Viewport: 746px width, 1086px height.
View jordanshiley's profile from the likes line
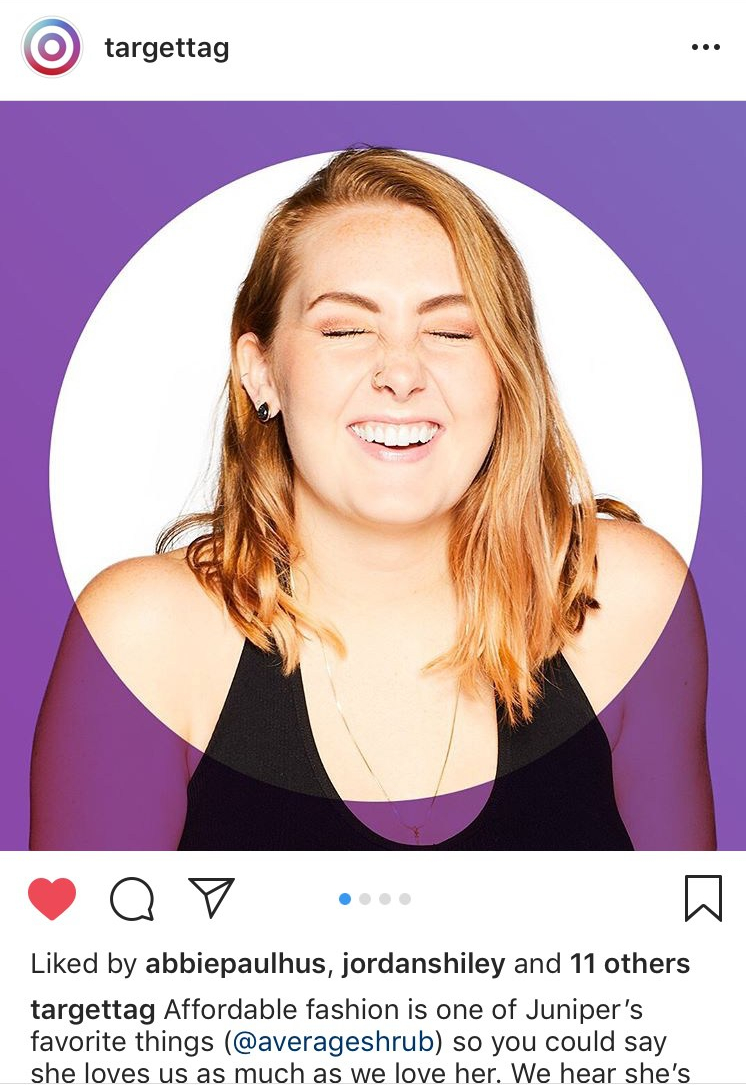(424, 964)
